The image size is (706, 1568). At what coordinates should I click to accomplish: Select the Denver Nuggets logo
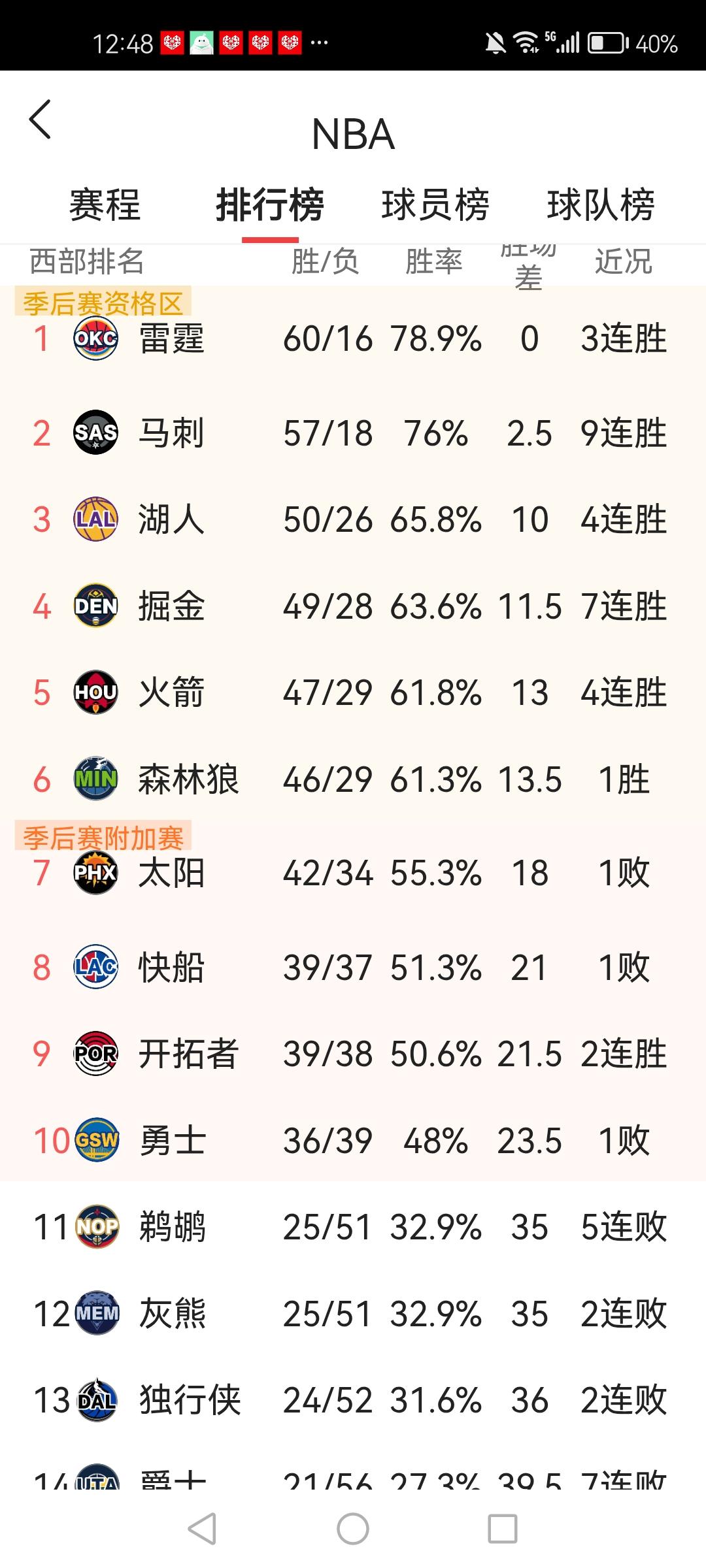click(x=96, y=606)
